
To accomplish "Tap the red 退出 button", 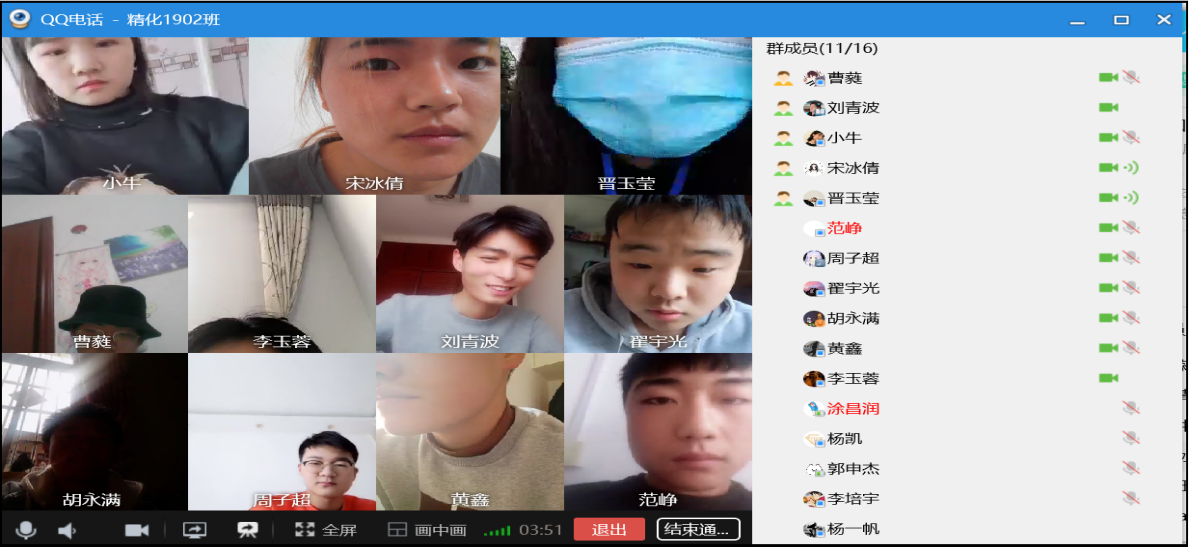I will (609, 530).
